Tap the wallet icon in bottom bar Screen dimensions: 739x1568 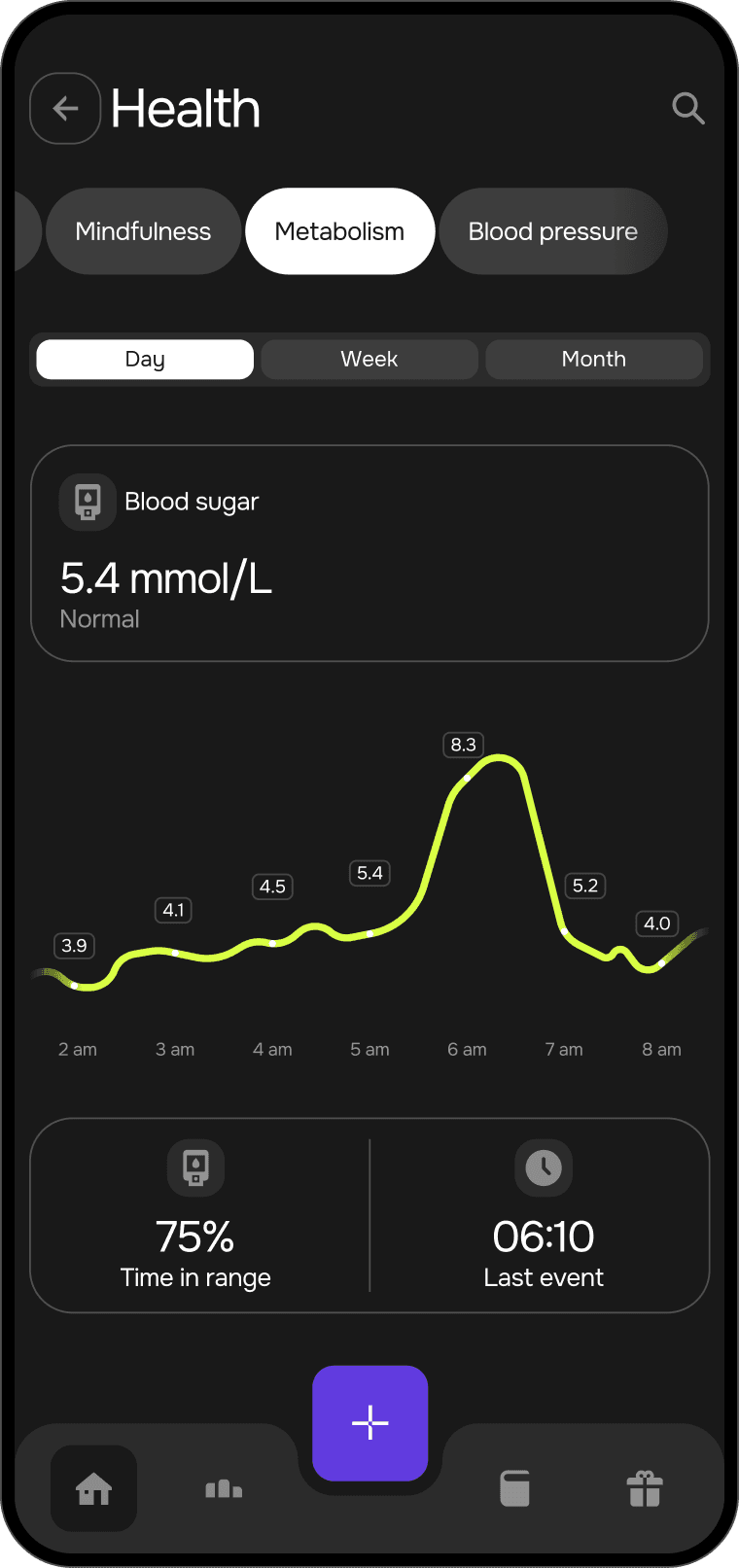pyautogui.click(x=514, y=1487)
